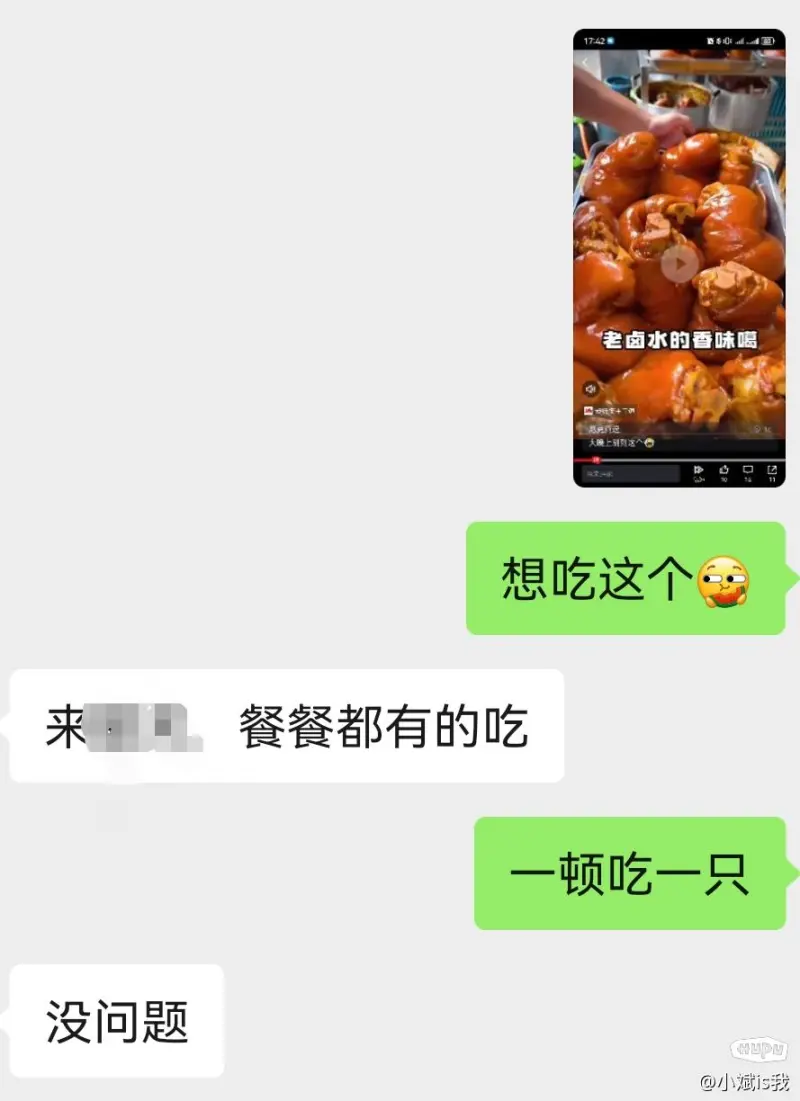Screen dimensions: 800x1101
Task: Open the shared braised pork knuckle image
Action: pos(679,258)
